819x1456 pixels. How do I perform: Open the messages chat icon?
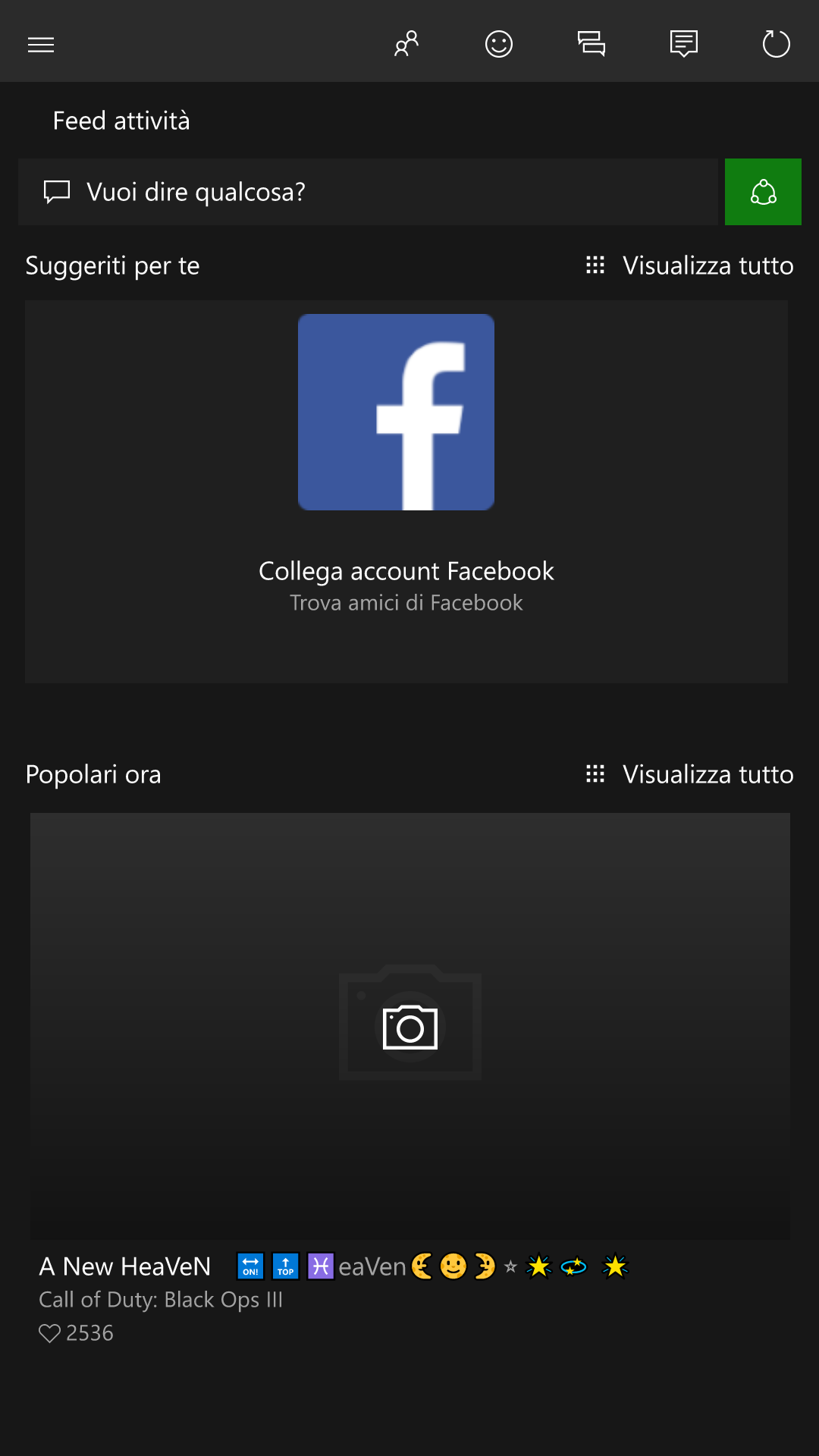[x=591, y=44]
